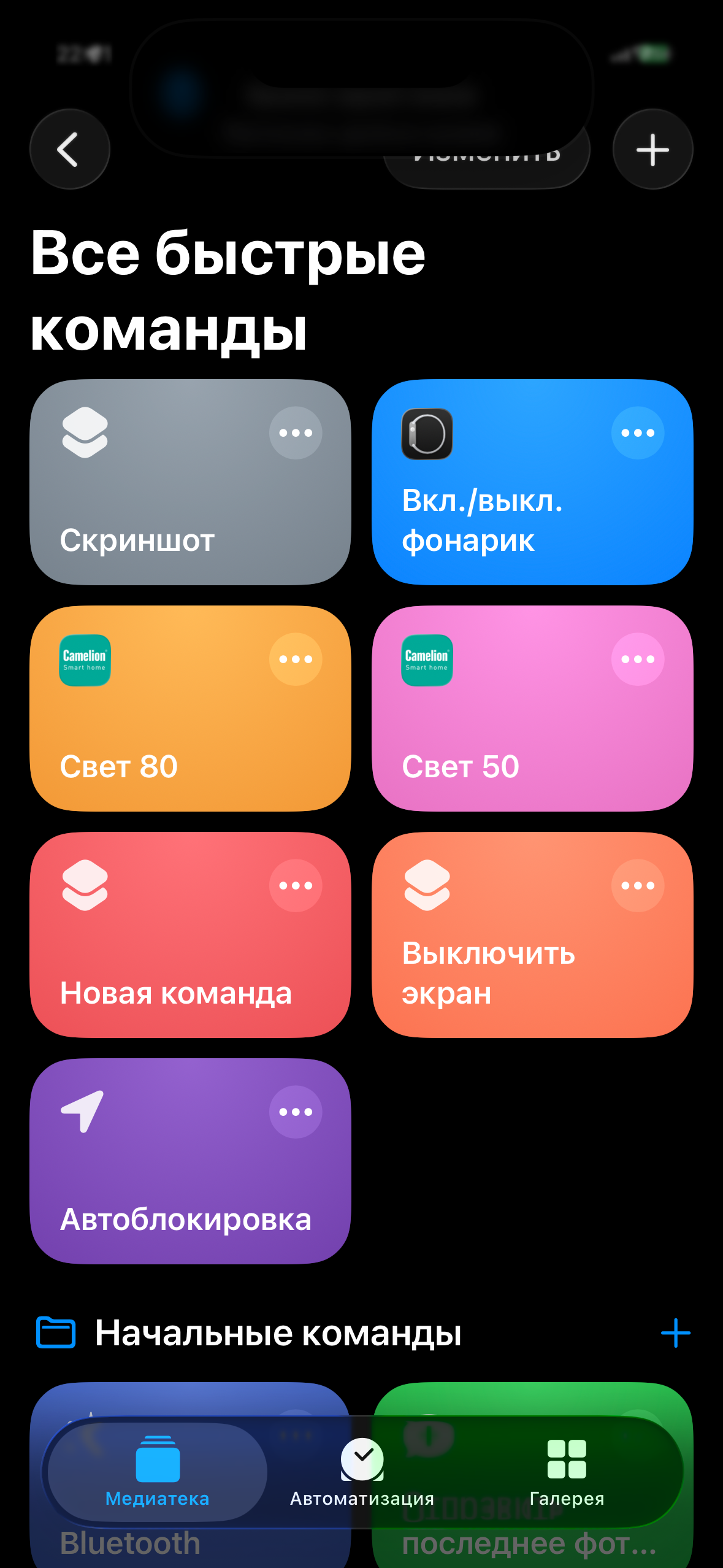The width and height of the screenshot is (723, 1568).
Task: Tap the three dots on Новая команда
Action: pyautogui.click(x=296, y=885)
